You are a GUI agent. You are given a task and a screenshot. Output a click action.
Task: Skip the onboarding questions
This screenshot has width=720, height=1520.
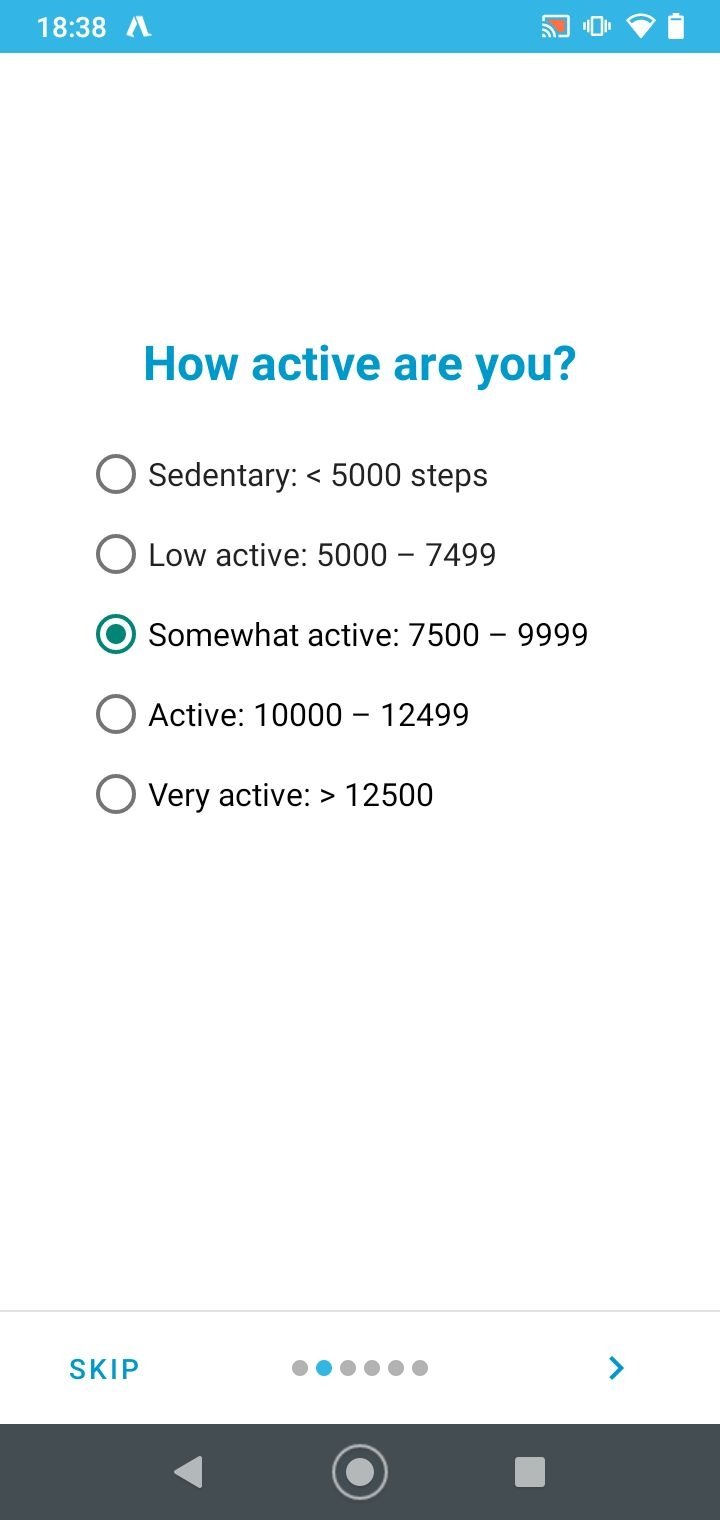tap(104, 1369)
